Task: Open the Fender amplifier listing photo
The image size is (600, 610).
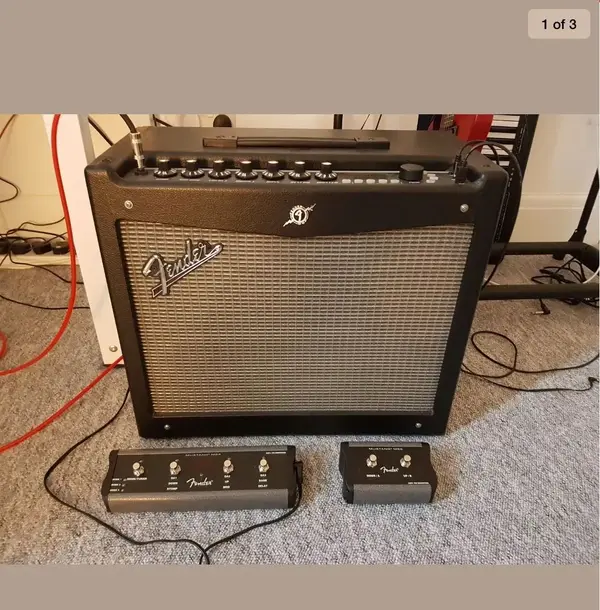Action: [300, 338]
